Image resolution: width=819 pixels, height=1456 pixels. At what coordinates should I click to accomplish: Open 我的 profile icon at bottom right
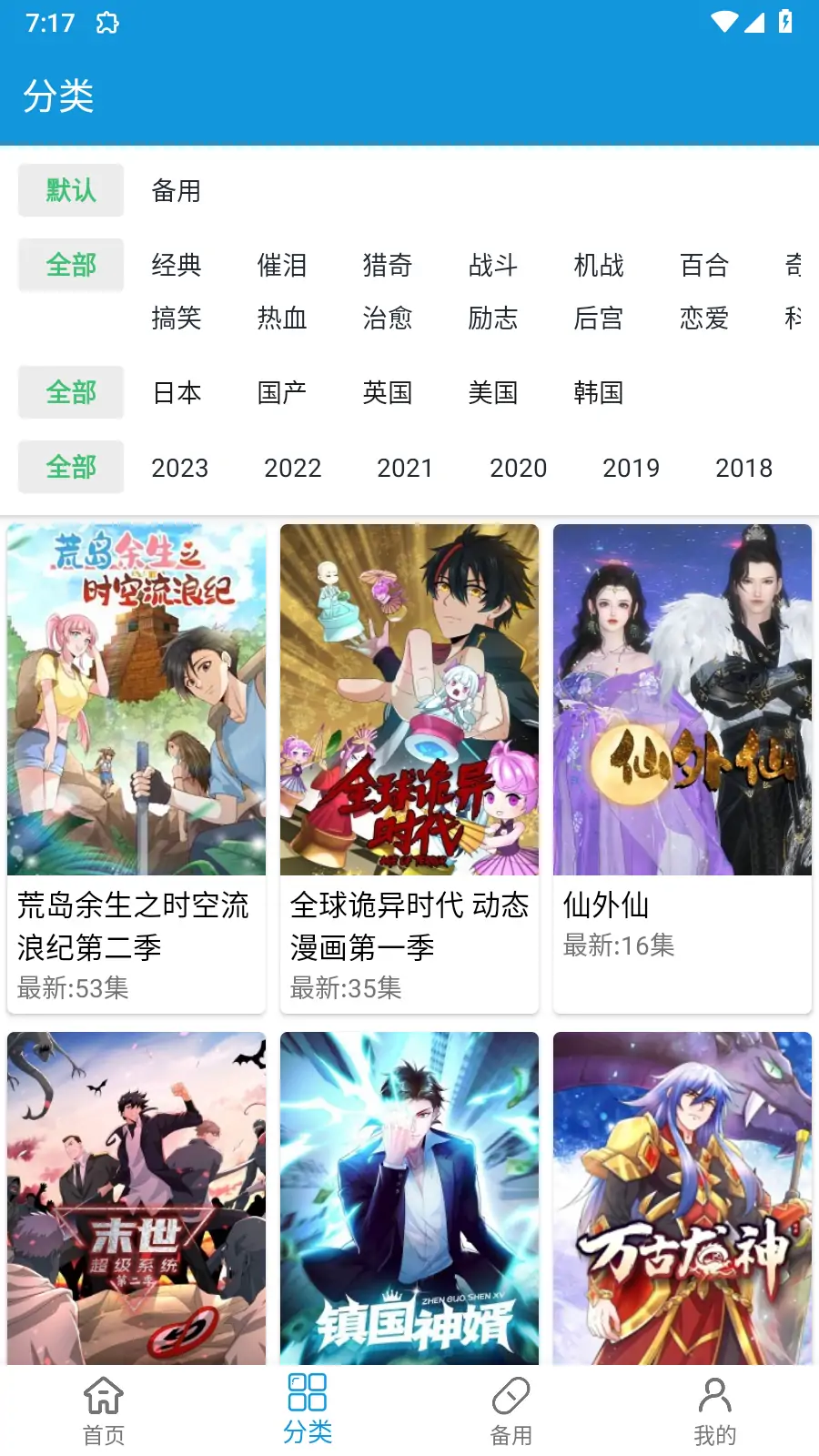tap(716, 1393)
